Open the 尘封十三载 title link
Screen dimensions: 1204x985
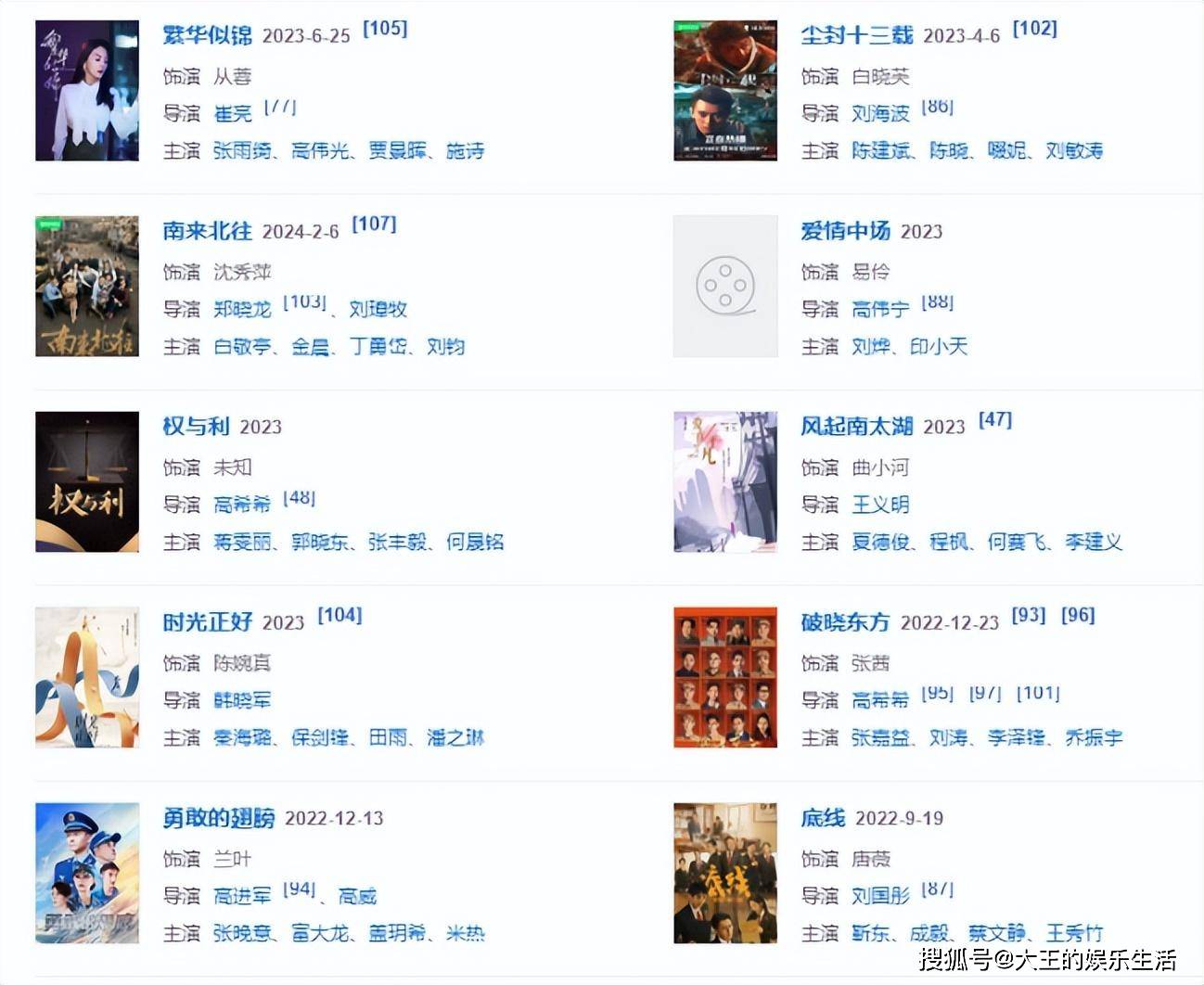pyautogui.click(x=856, y=35)
